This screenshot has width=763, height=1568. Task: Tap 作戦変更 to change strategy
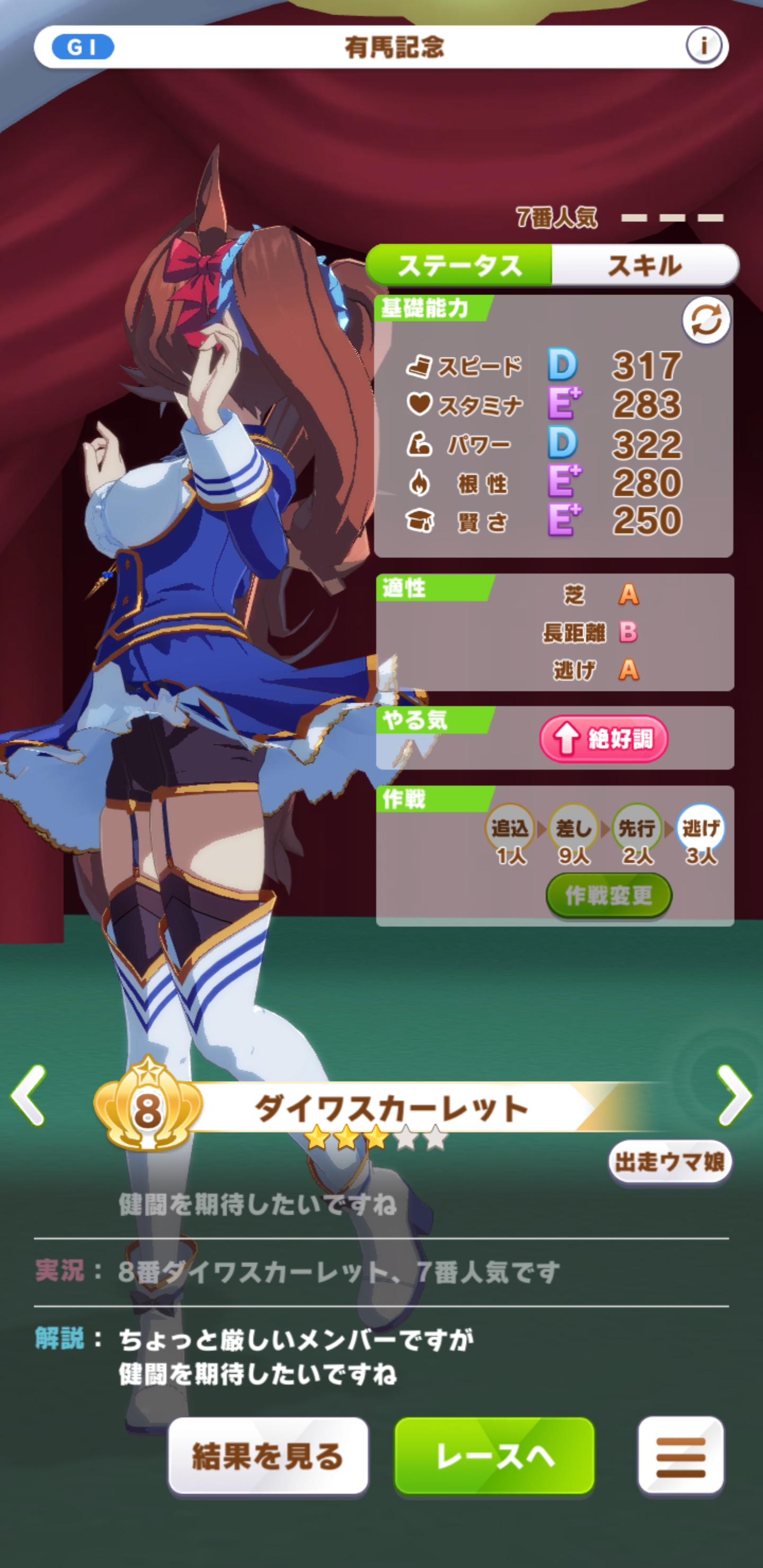pyautogui.click(x=608, y=895)
